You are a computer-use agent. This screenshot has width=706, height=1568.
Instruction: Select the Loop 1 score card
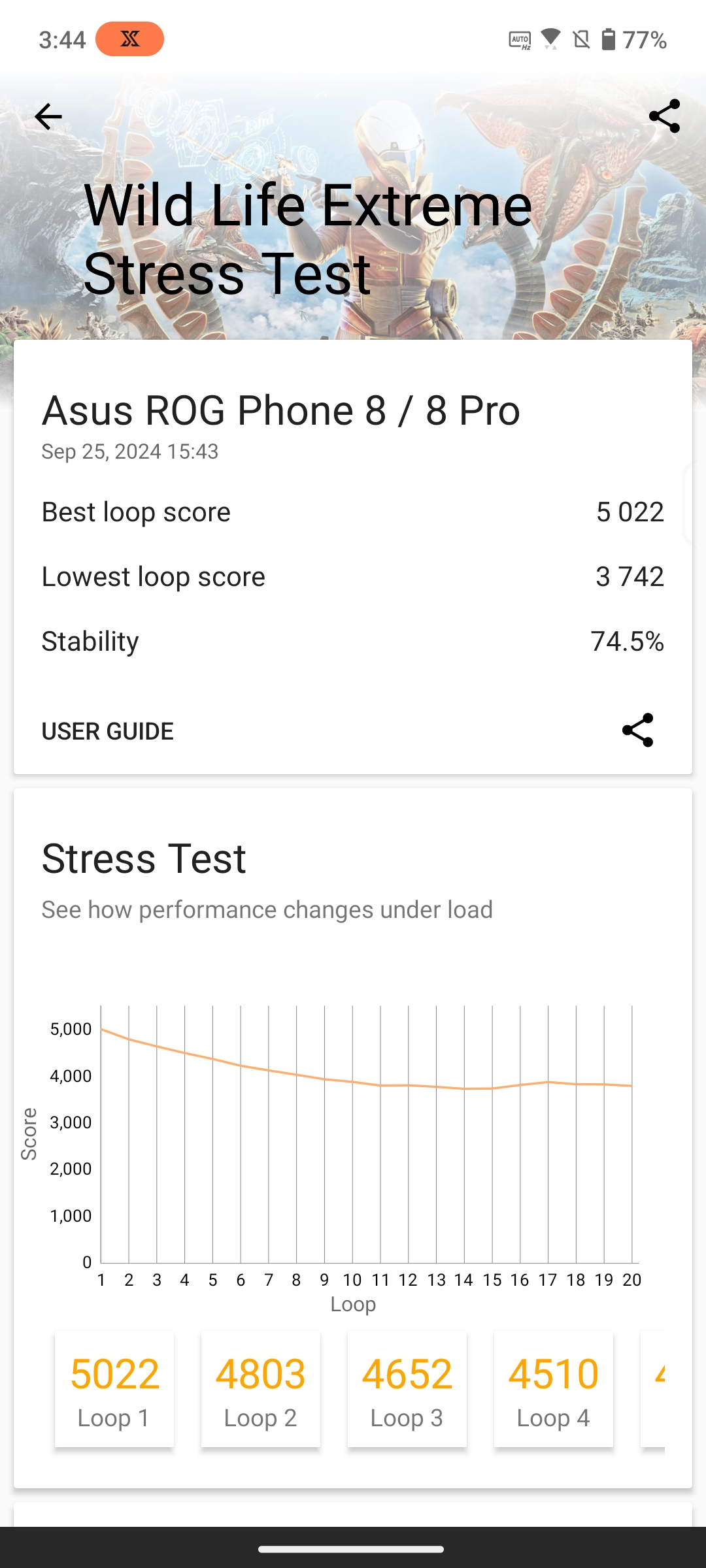pos(114,1389)
